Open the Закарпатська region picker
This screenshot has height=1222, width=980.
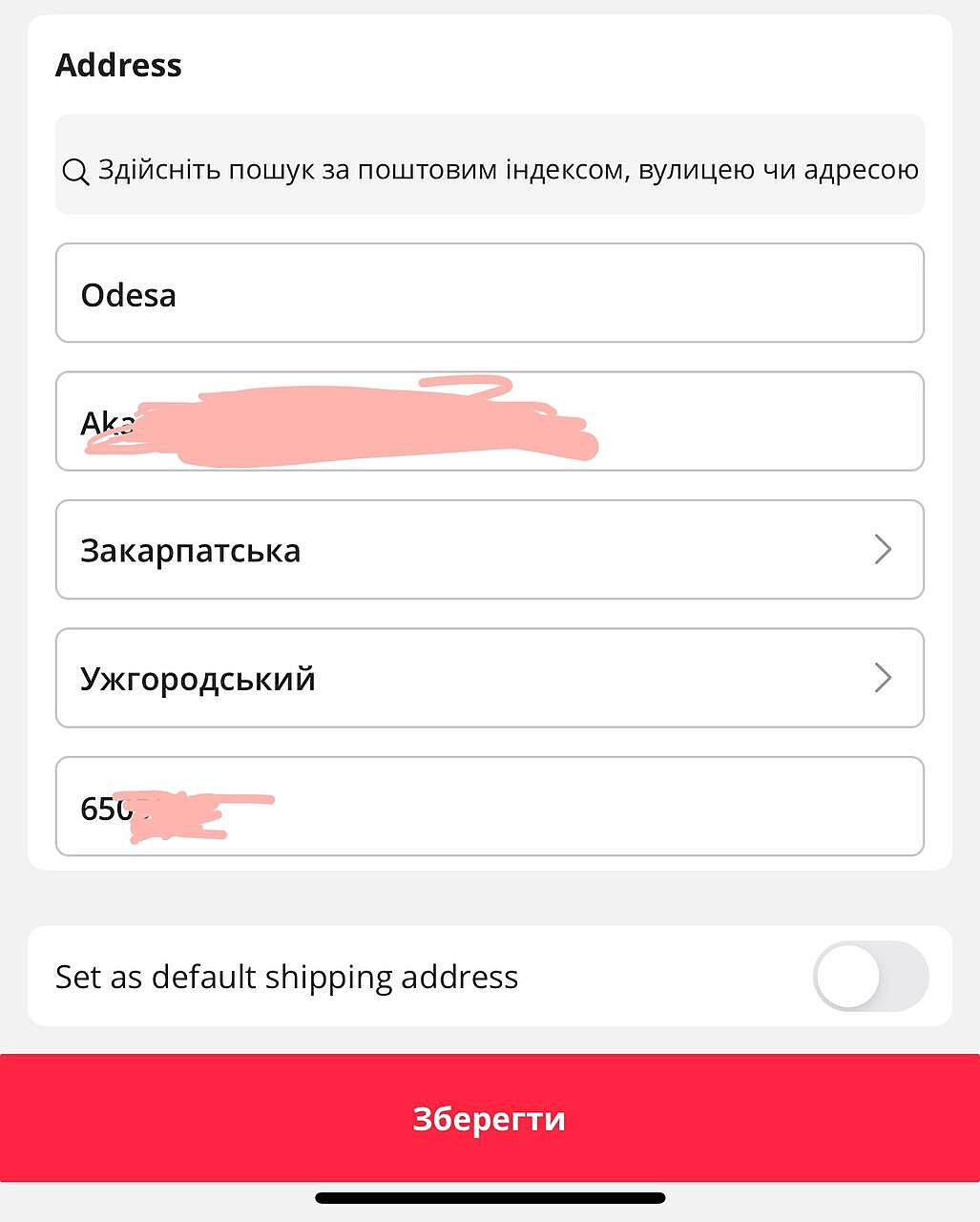[490, 550]
